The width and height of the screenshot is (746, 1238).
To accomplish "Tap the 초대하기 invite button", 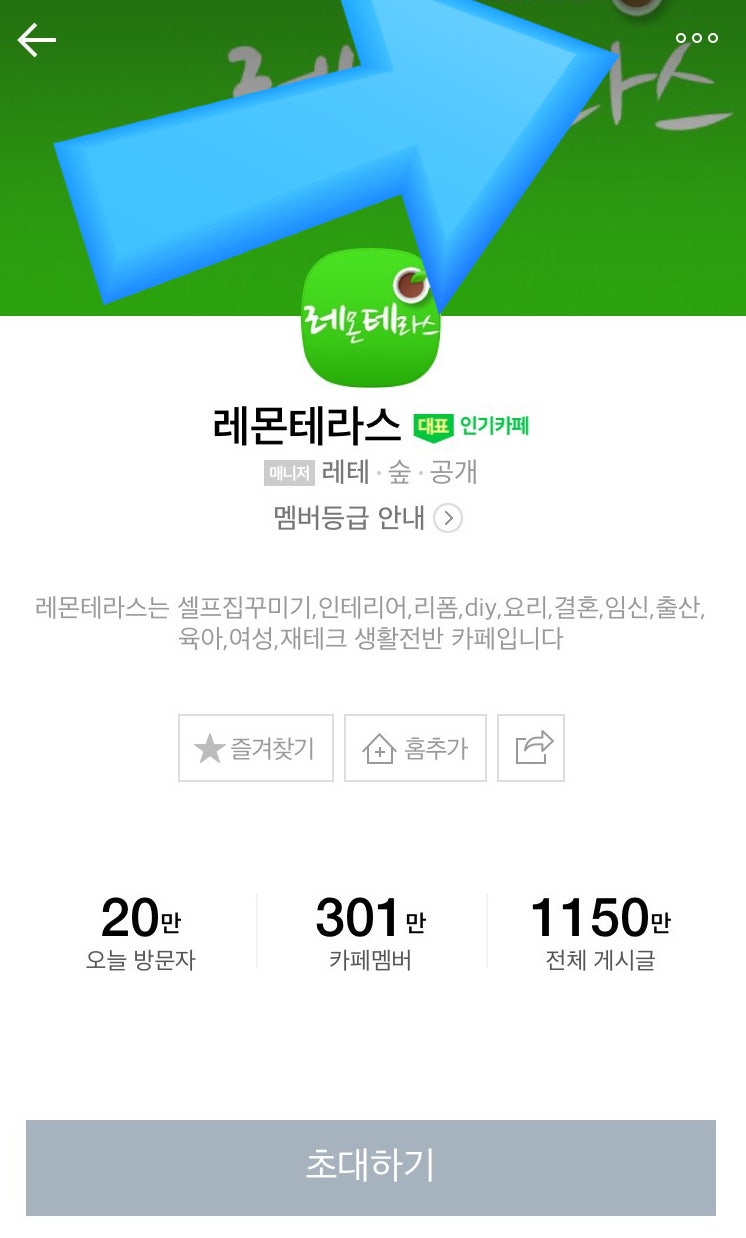I will [371, 1167].
